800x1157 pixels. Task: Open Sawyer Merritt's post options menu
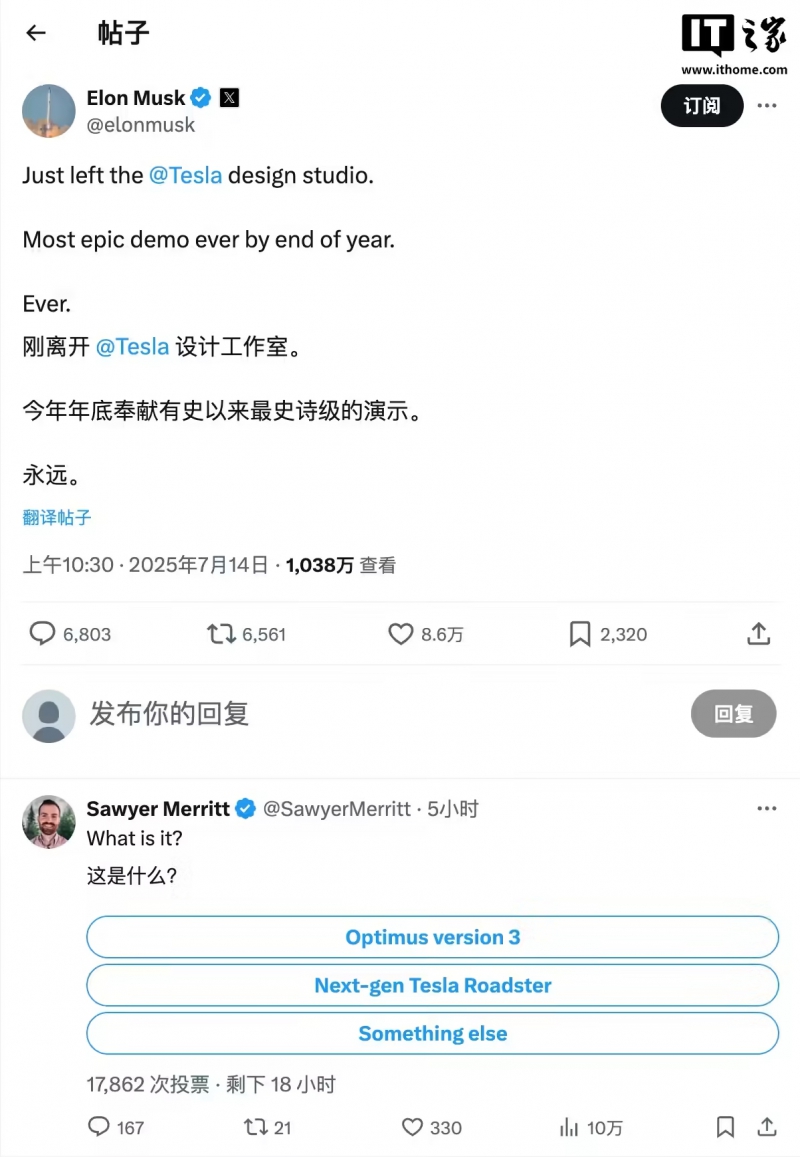[x=767, y=807]
